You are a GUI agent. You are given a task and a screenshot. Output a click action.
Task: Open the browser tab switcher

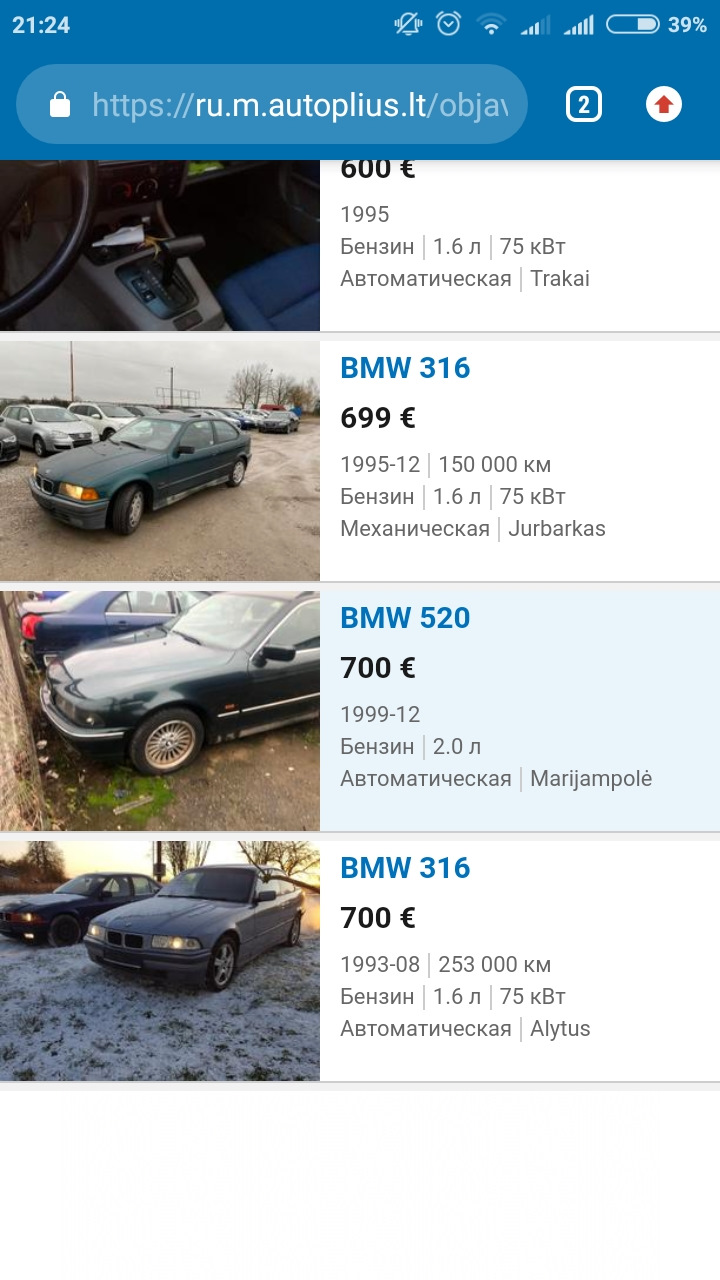pyautogui.click(x=584, y=105)
